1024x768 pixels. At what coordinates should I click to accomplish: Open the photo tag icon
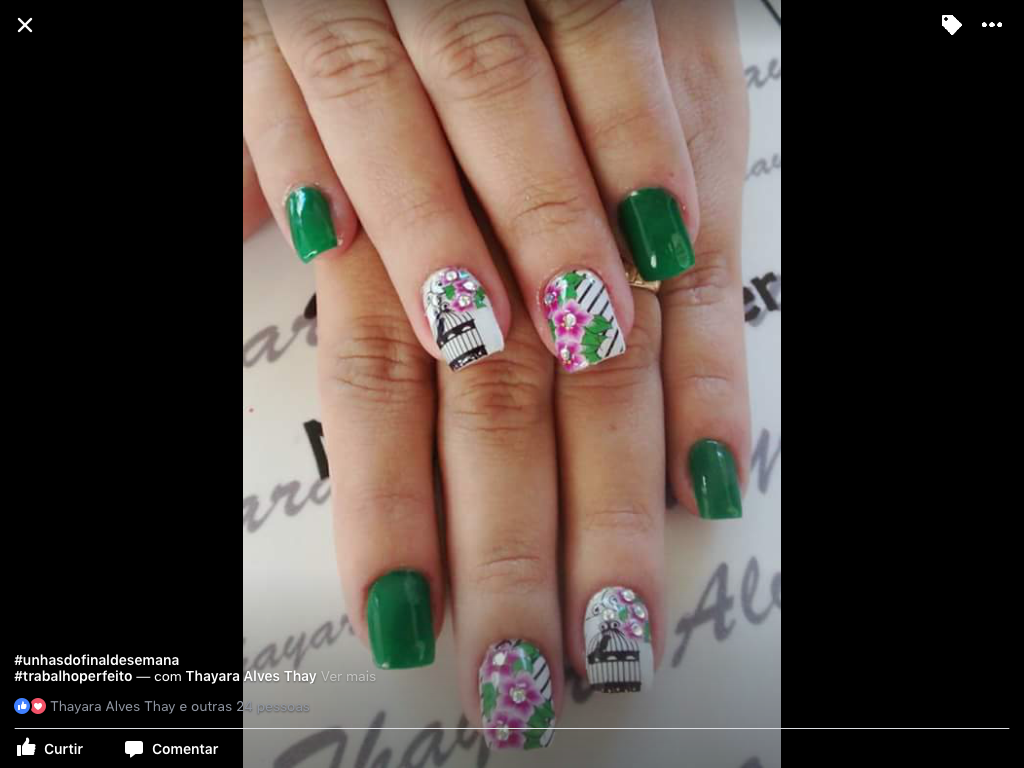pyautogui.click(x=951, y=25)
